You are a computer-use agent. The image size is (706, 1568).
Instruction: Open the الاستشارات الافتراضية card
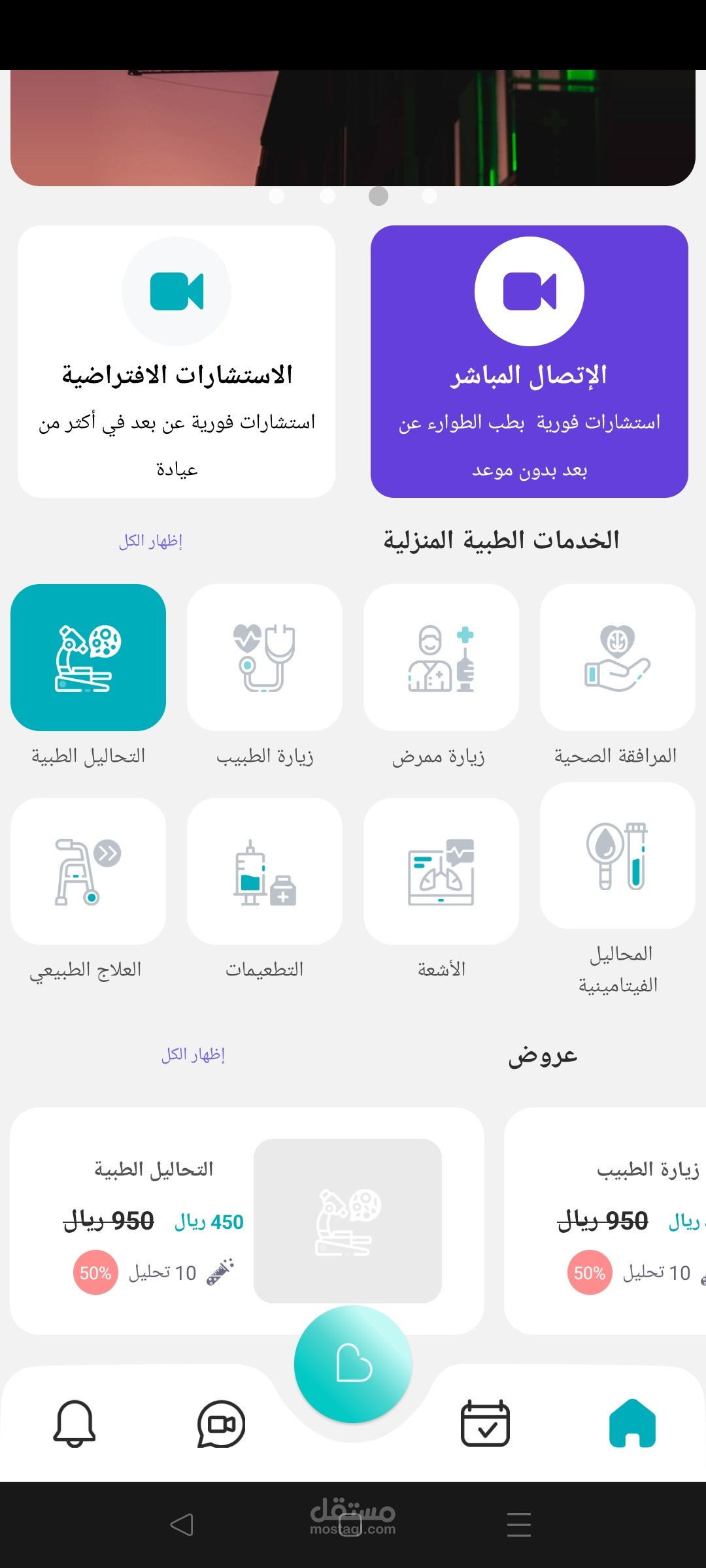point(176,361)
